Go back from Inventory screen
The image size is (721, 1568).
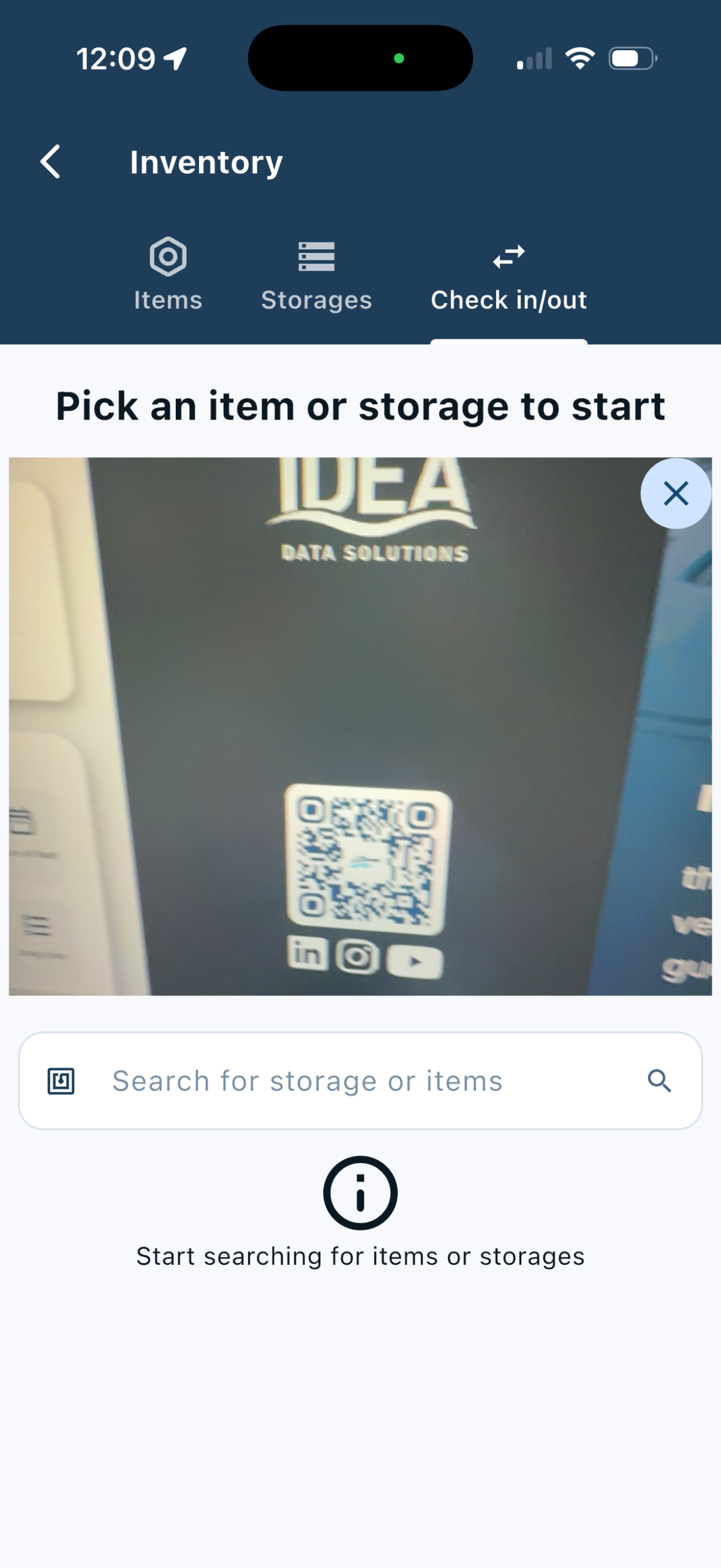[x=50, y=162]
